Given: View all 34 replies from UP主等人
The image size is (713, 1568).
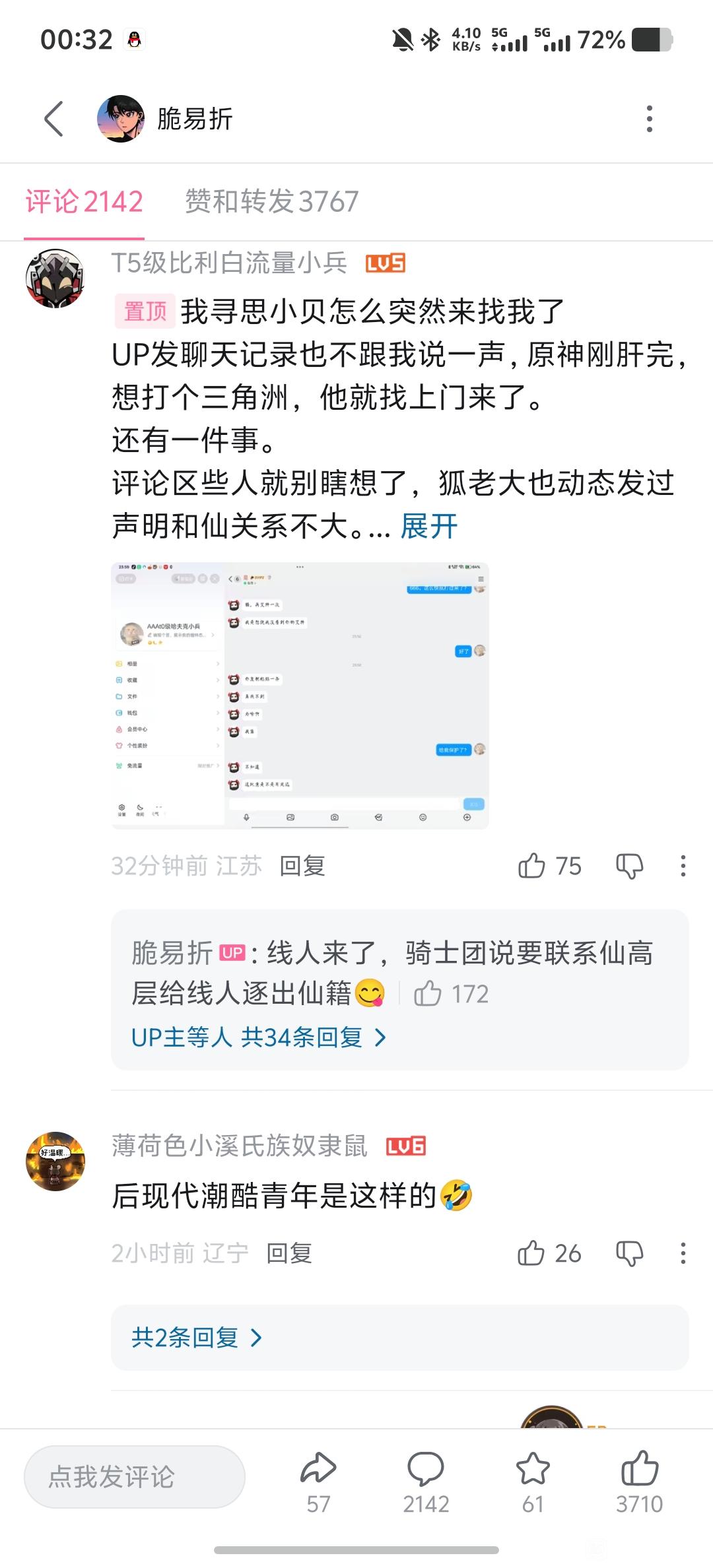Looking at the screenshot, I should (259, 1037).
